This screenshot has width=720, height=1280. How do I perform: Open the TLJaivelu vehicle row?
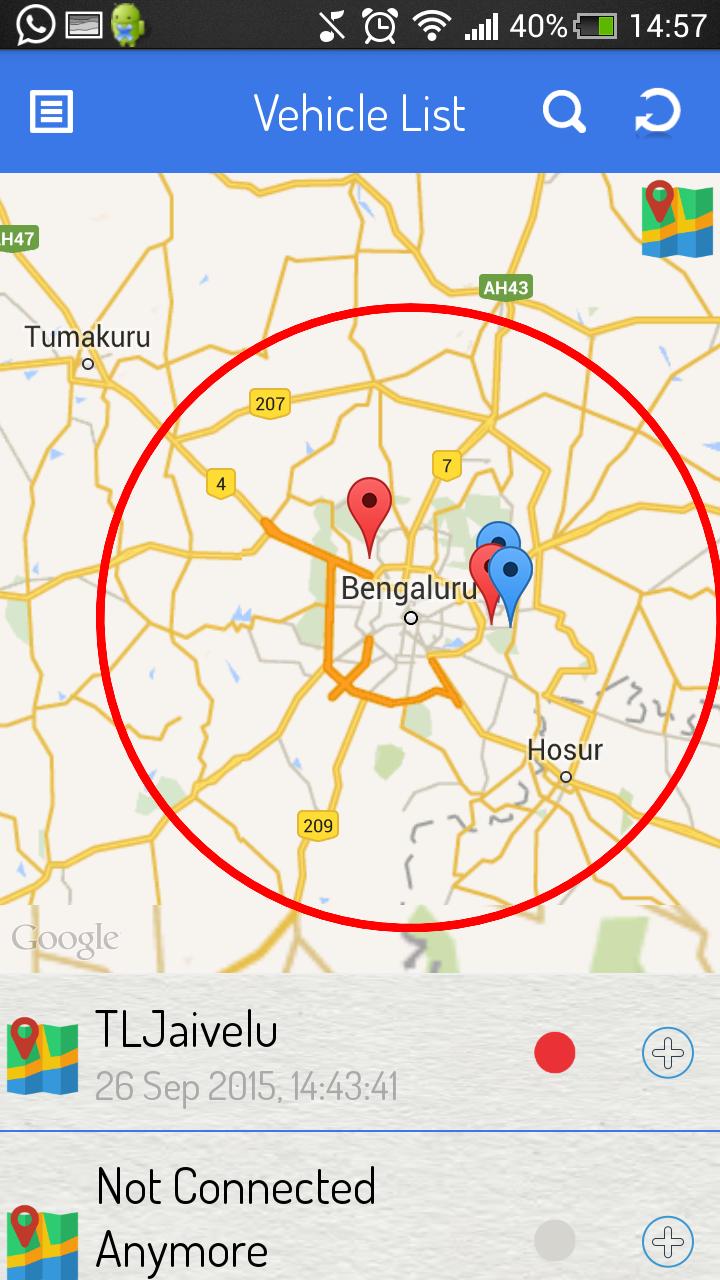300,1053
